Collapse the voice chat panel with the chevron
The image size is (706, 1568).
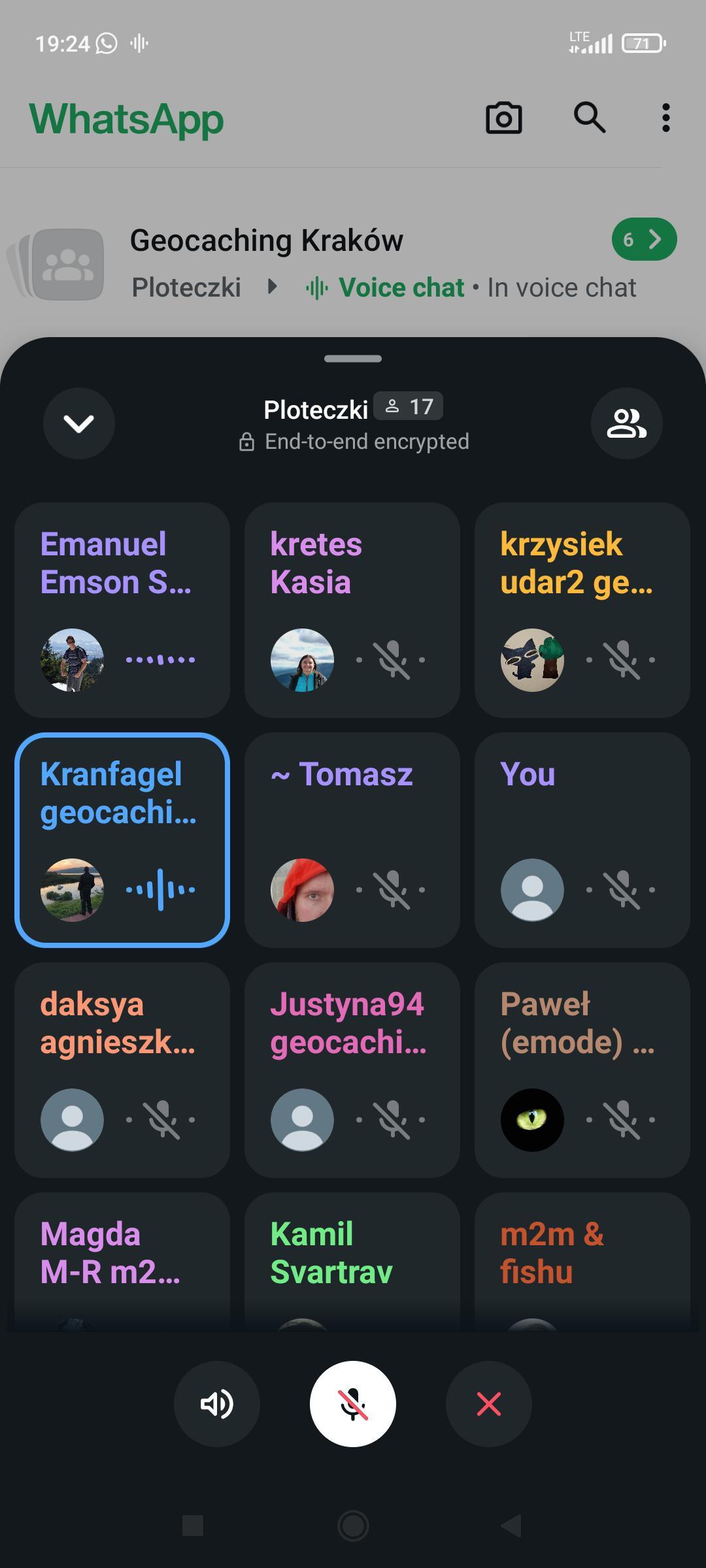click(x=79, y=423)
